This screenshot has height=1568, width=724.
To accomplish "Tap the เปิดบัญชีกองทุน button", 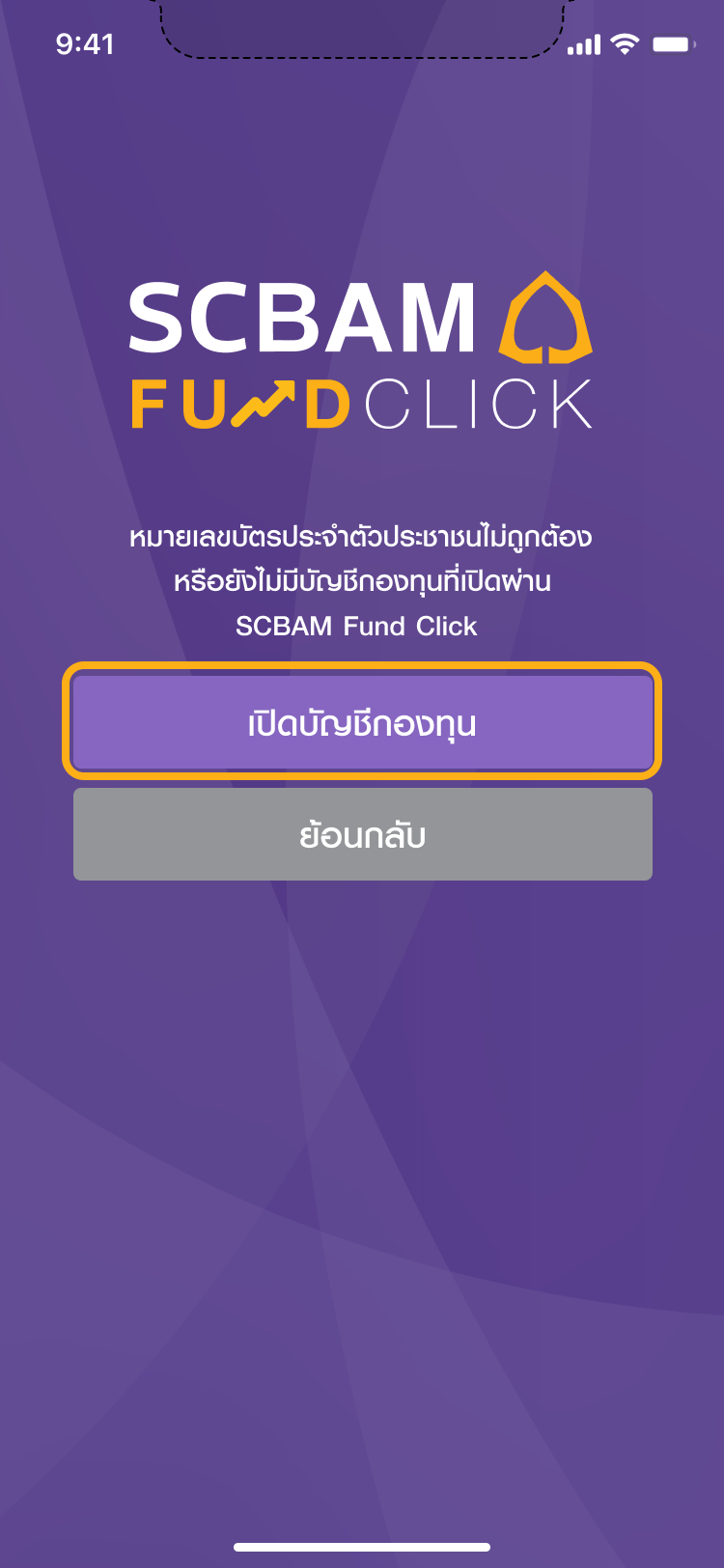I will (x=362, y=721).
